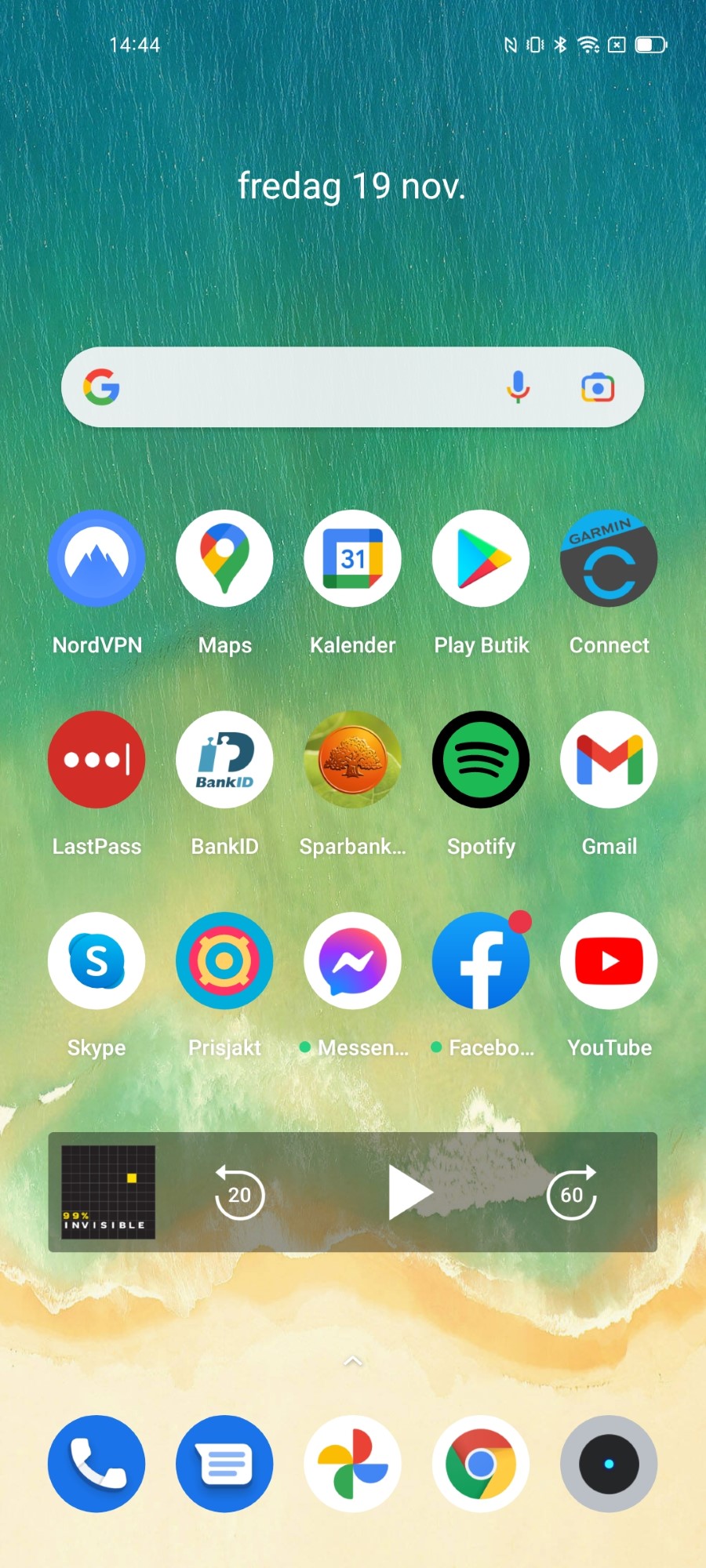Play the 99% Invisible episode
Screen dimensions: 706x1568
(409, 1192)
